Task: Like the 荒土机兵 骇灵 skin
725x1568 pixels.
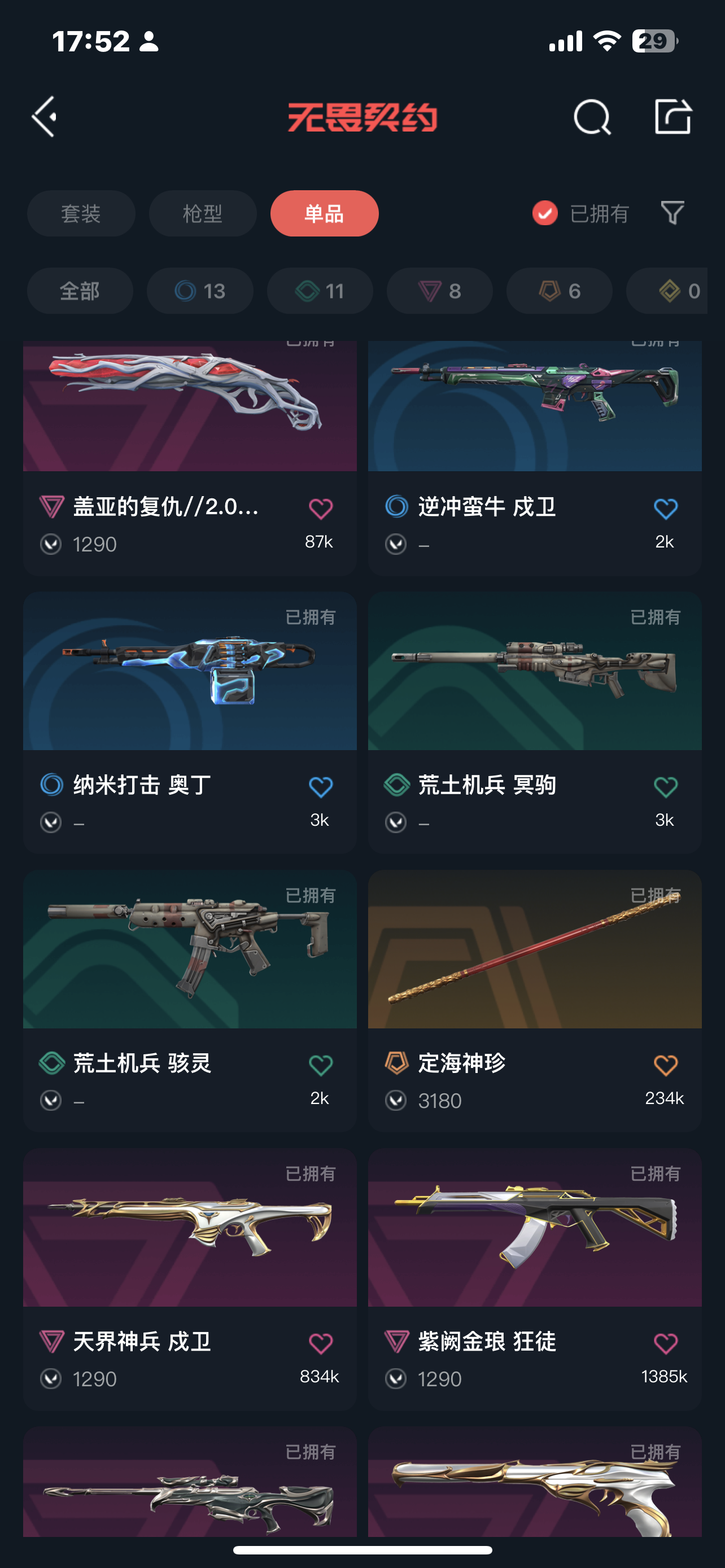Action: 320,1065
